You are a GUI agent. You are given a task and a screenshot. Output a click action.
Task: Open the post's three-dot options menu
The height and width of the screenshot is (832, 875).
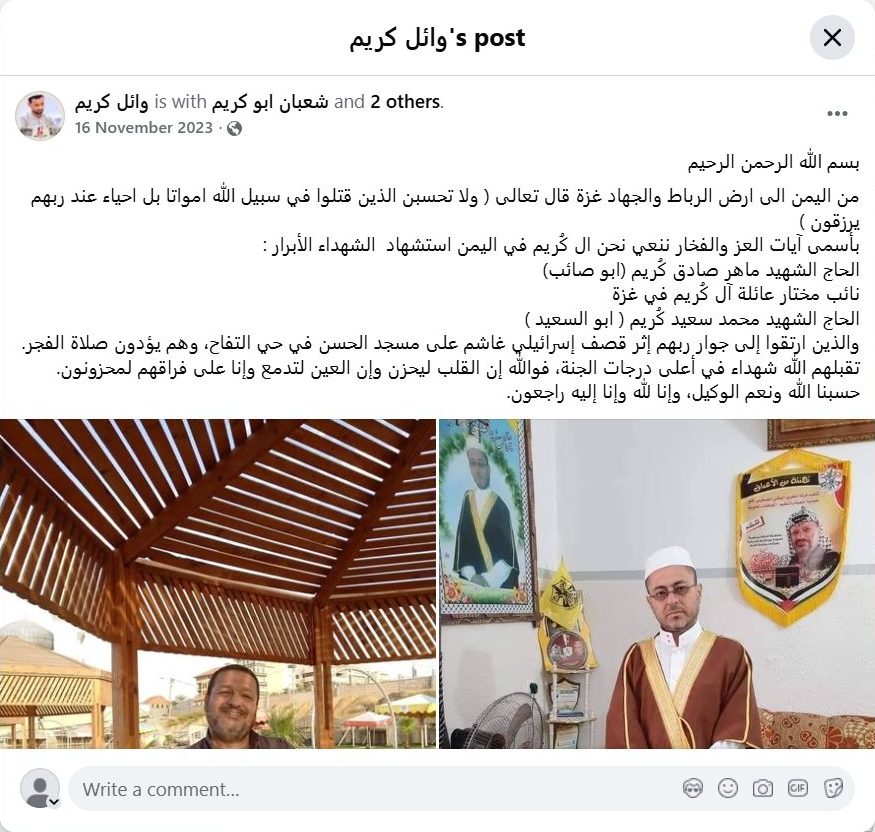(x=837, y=115)
